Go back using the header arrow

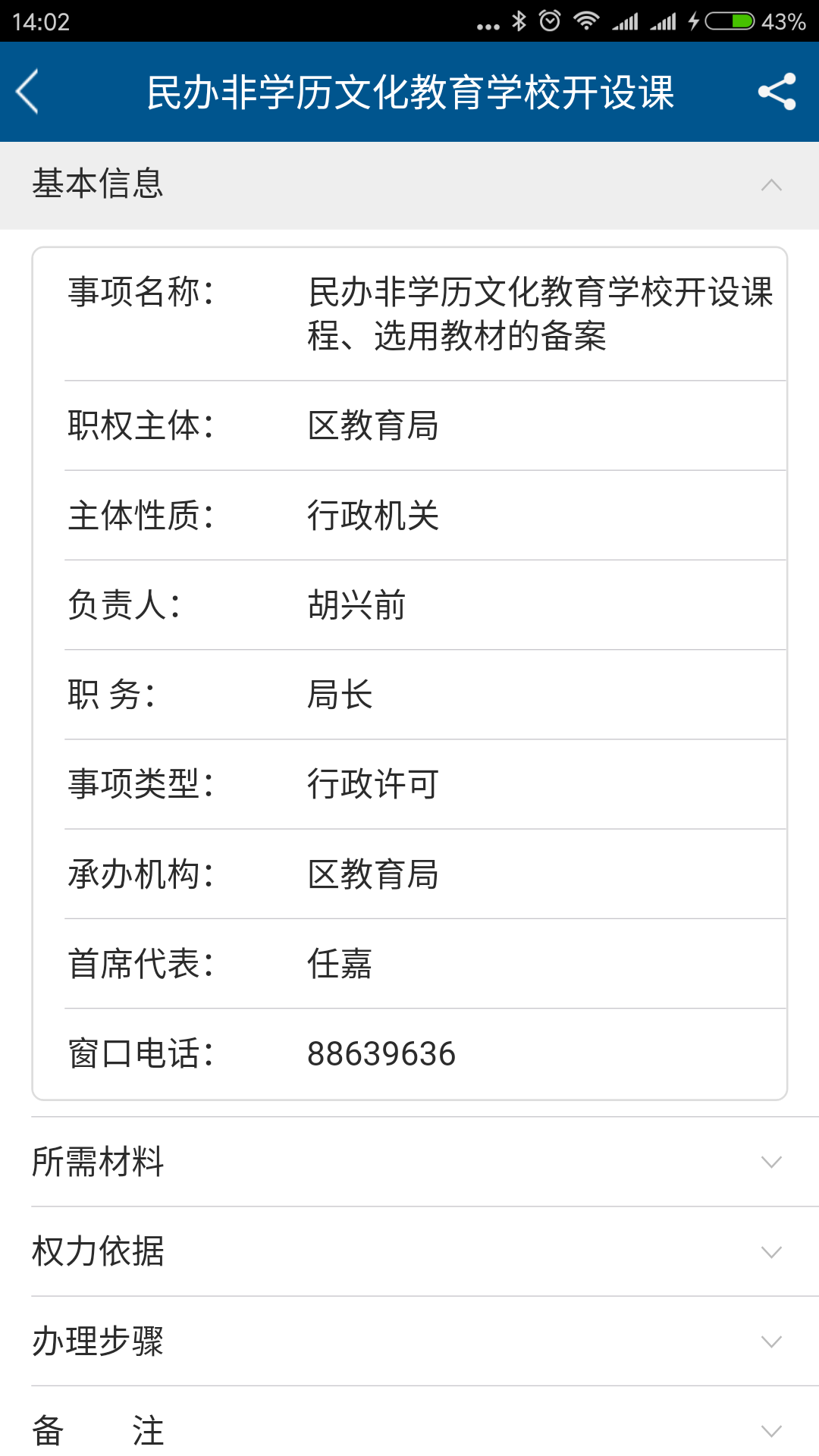[27, 92]
